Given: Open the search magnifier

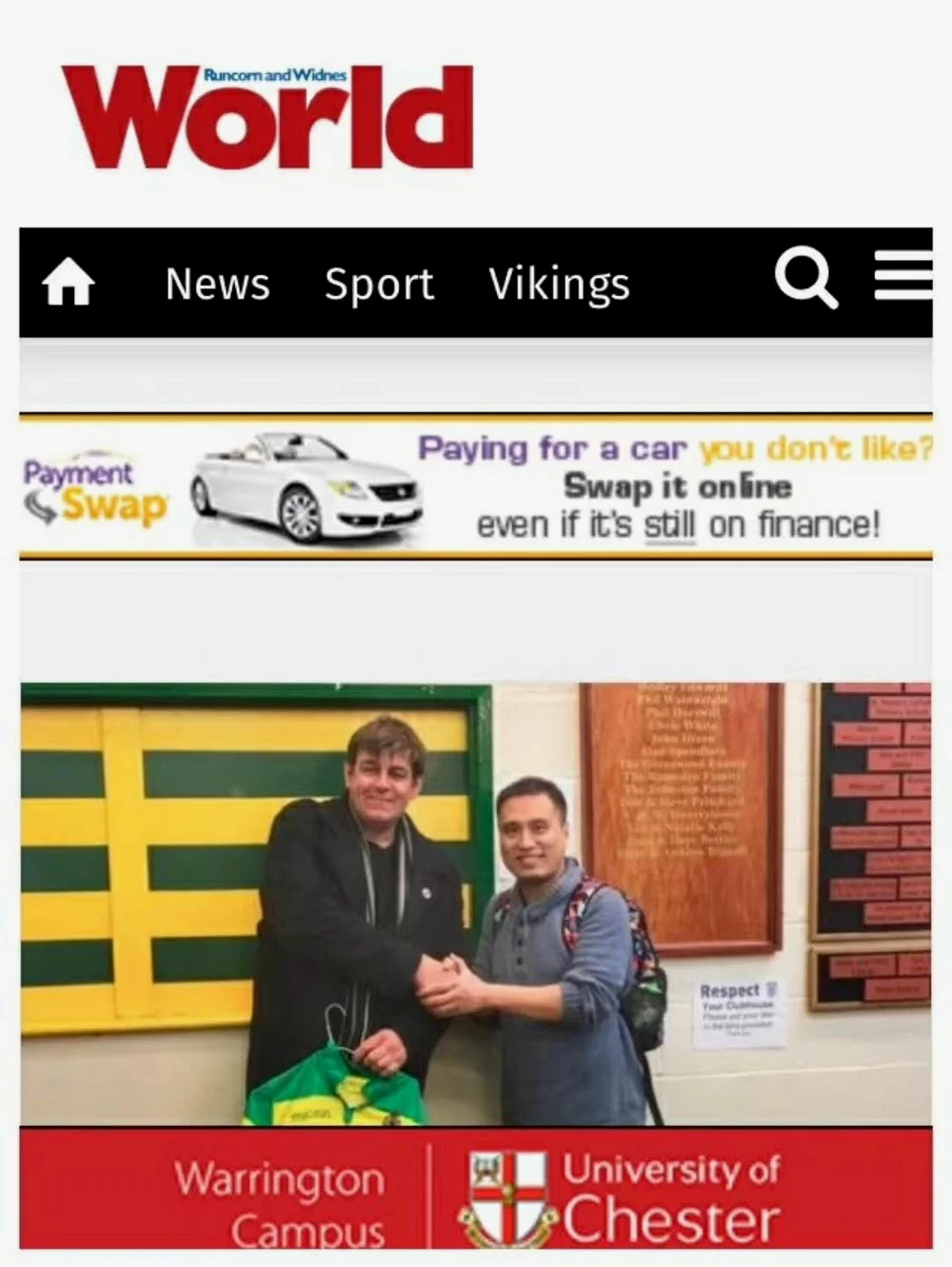Looking at the screenshot, I should 805,278.
